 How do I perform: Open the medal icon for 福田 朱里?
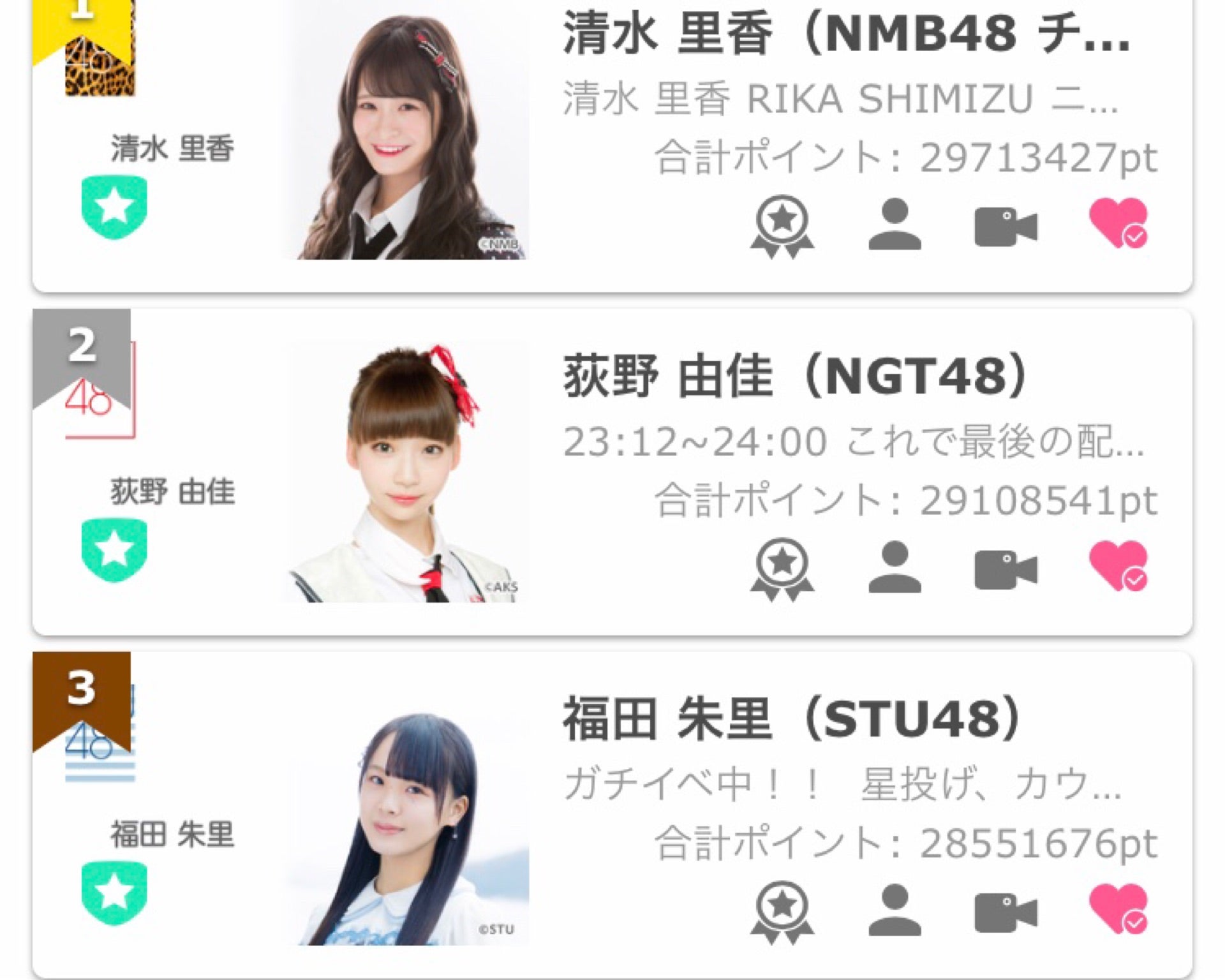tap(782, 912)
